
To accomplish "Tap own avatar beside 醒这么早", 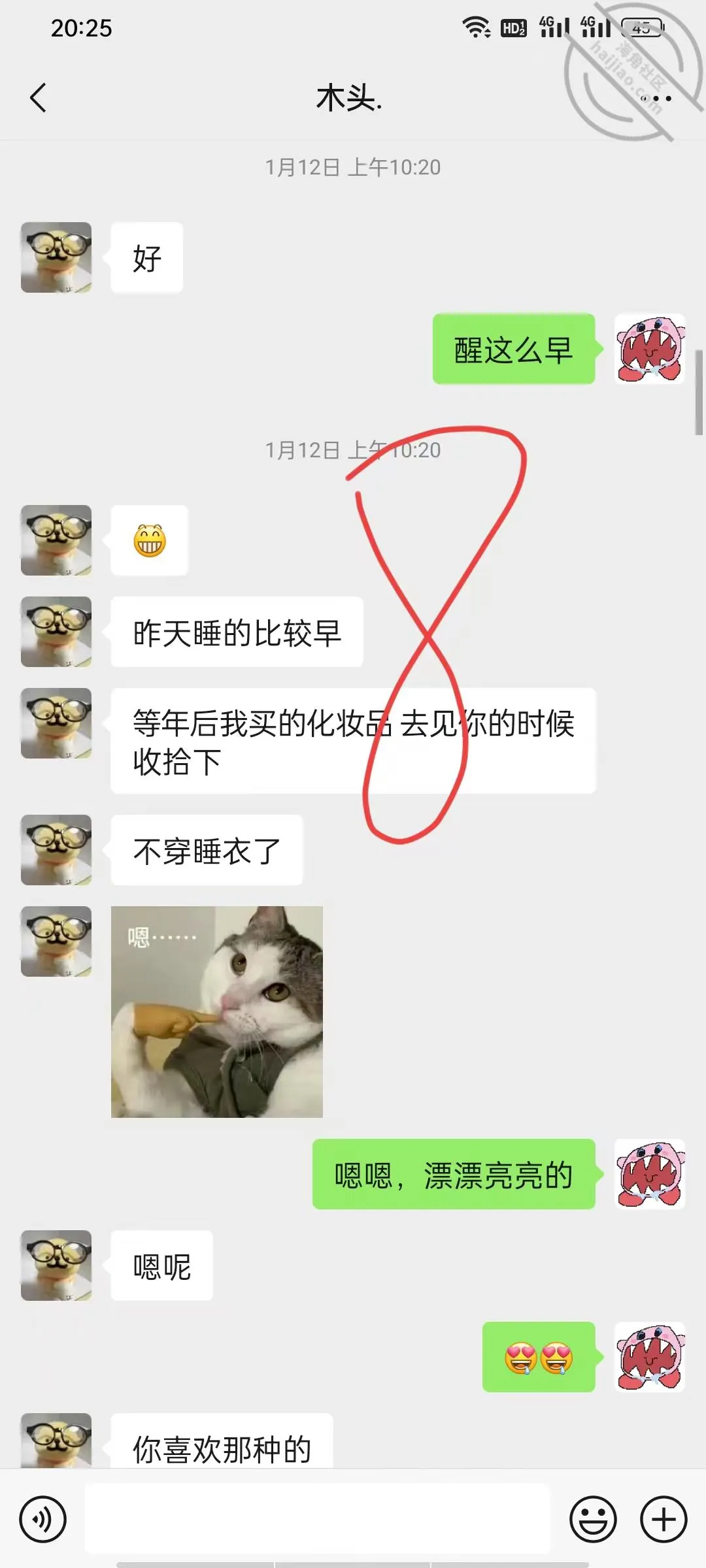I will pos(650,349).
